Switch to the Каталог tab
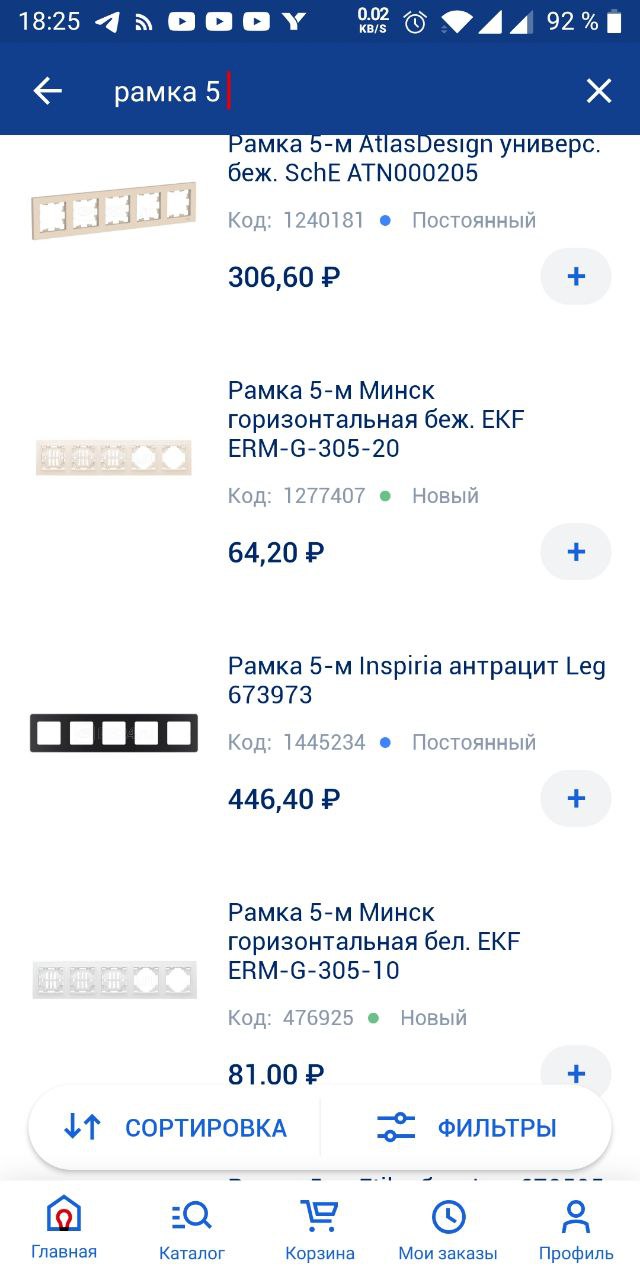This screenshot has width=640, height=1280. pyautogui.click(x=192, y=1229)
